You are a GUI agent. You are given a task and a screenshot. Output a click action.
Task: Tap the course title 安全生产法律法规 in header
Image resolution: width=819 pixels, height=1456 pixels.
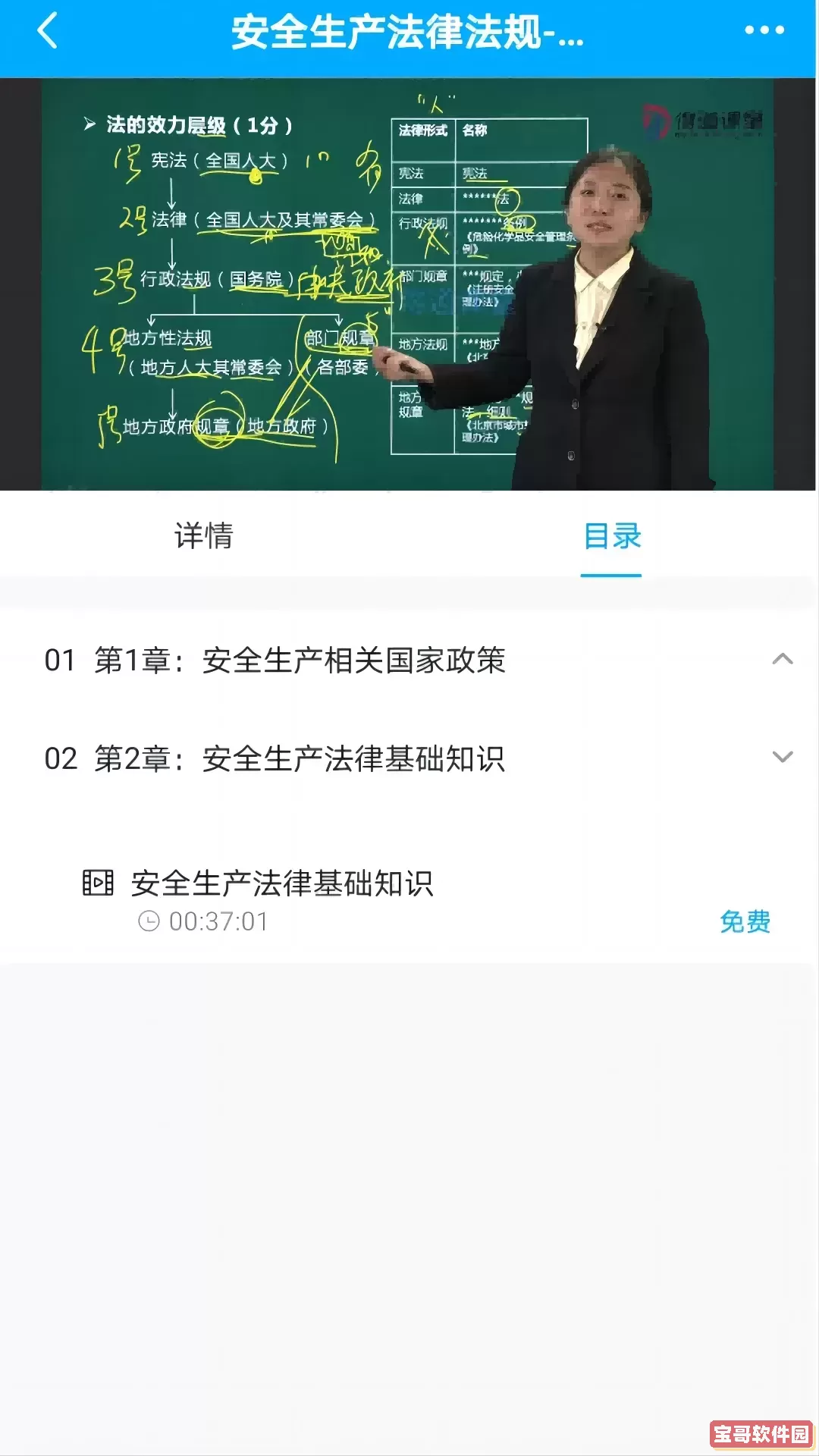point(409,32)
